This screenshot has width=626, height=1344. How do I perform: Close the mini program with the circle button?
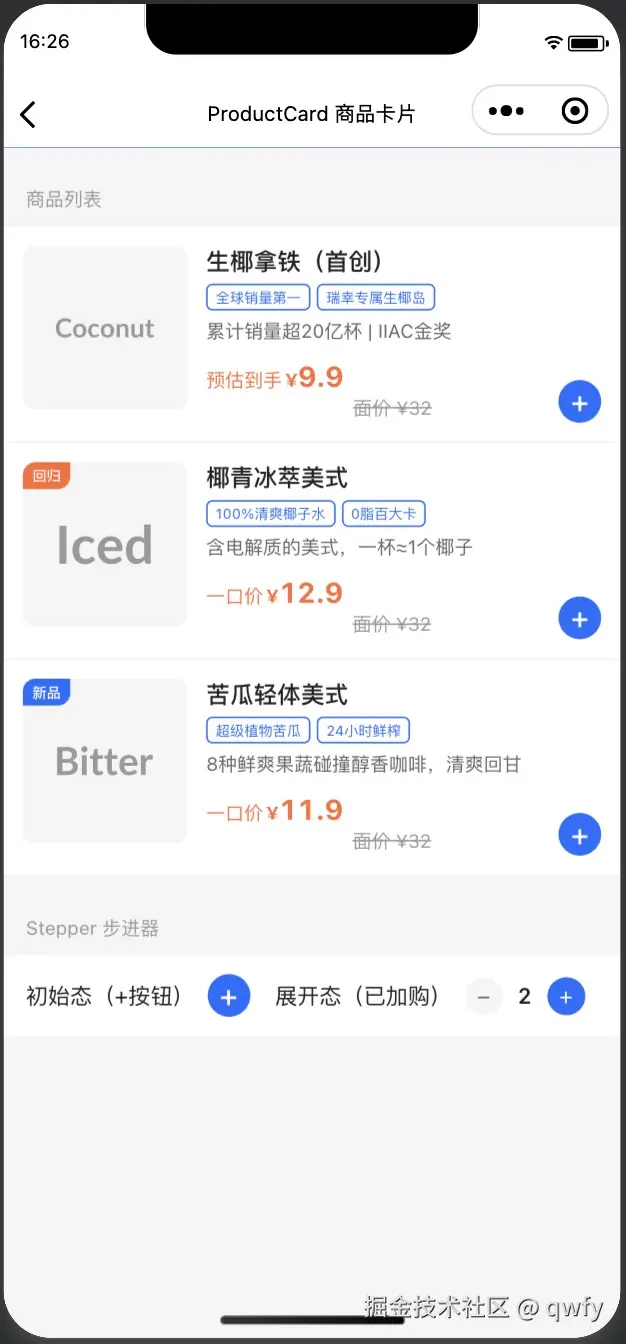click(x=575, y=111)
